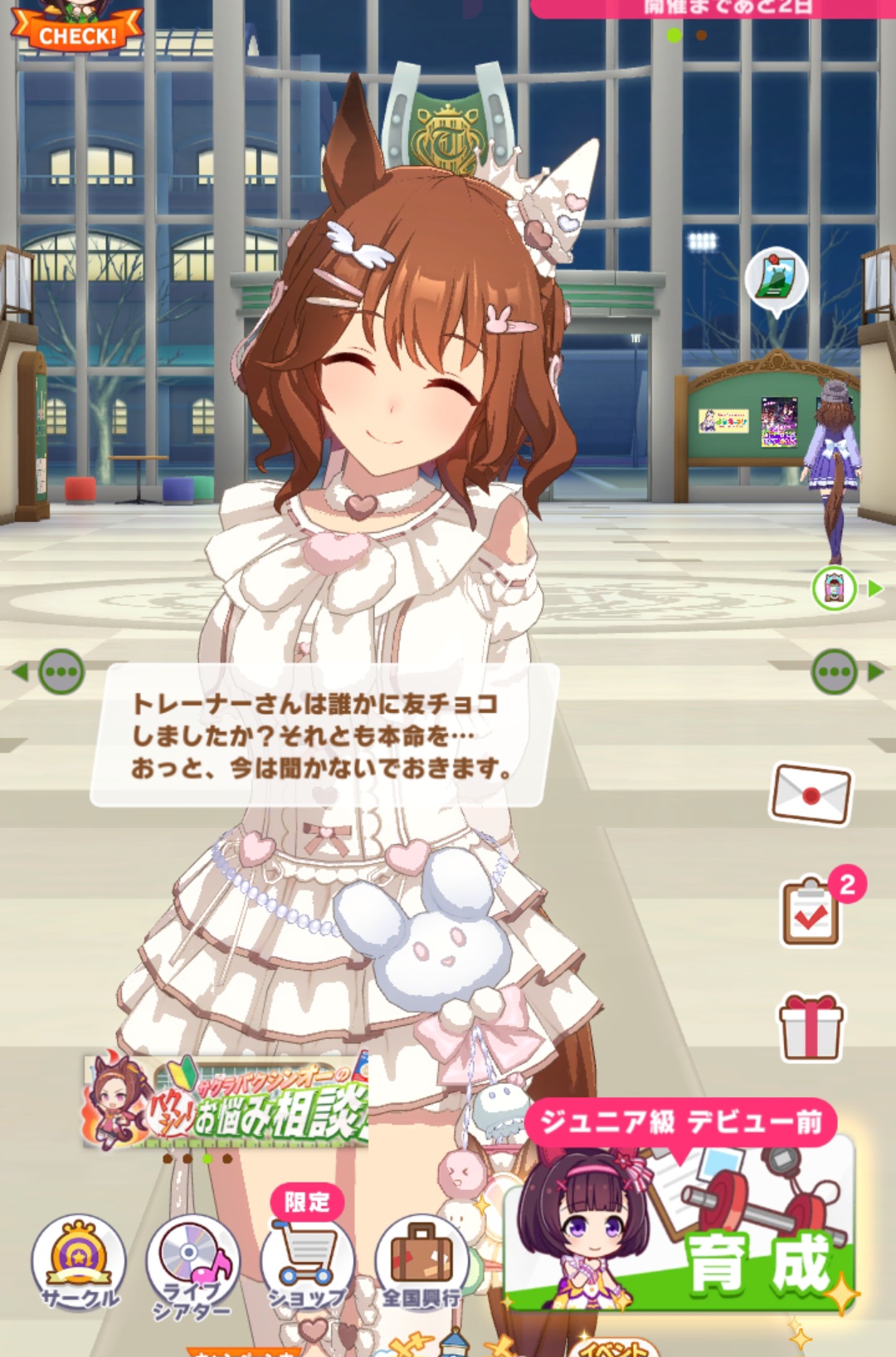896x1357 pixels.
Task: Open the mail envelope icon
Action: (x=811, y=794)
